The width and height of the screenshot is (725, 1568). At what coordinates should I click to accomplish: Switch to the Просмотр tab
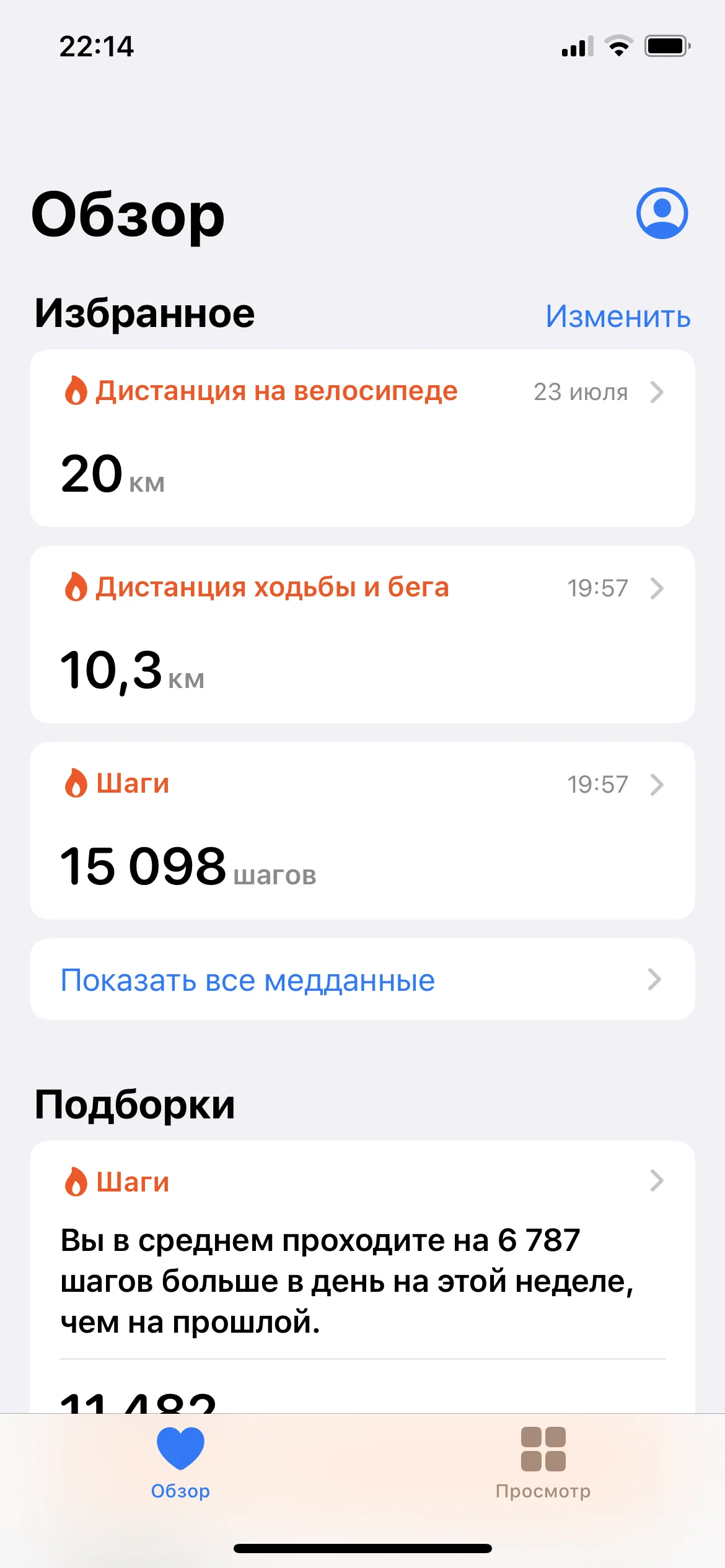click(543, 1463)
